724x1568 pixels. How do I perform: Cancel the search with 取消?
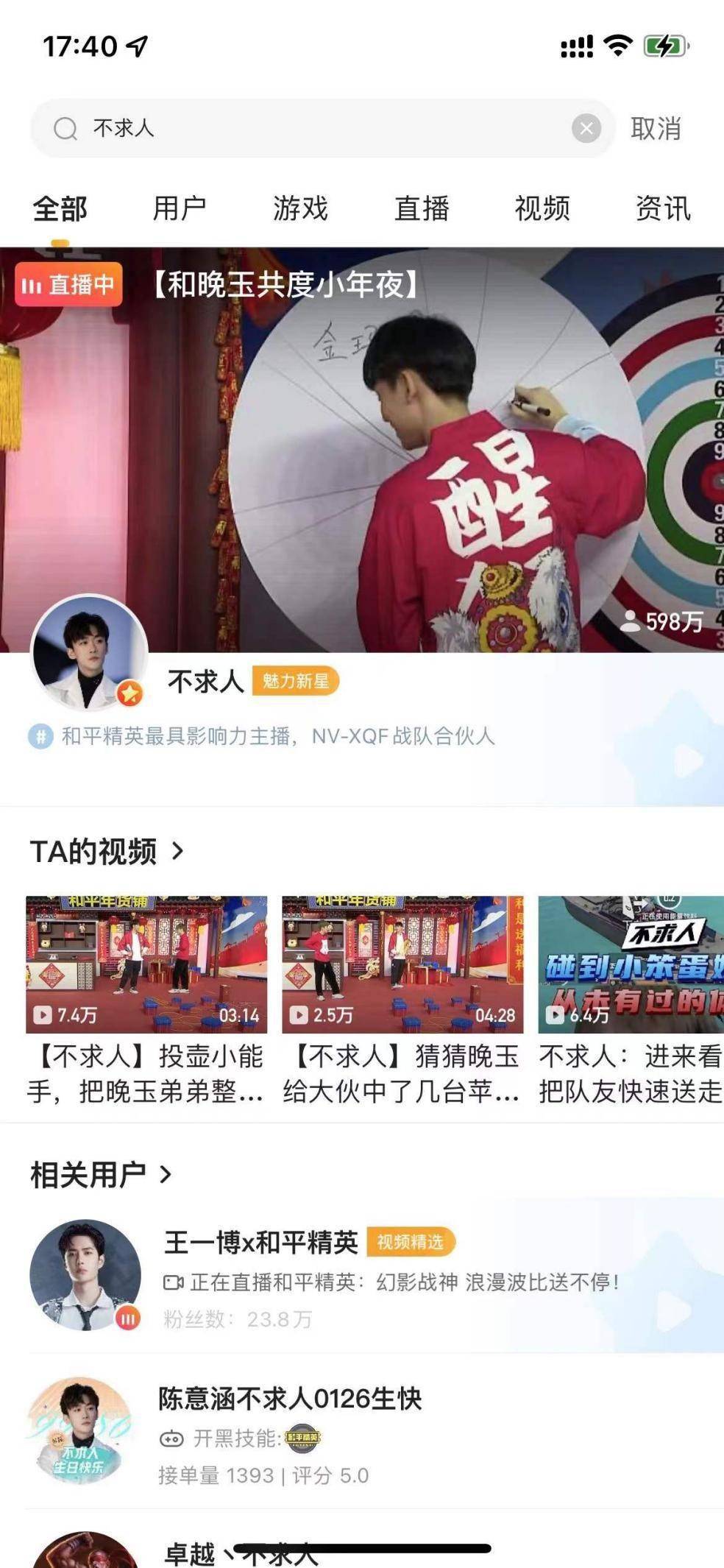click(656, 129)
